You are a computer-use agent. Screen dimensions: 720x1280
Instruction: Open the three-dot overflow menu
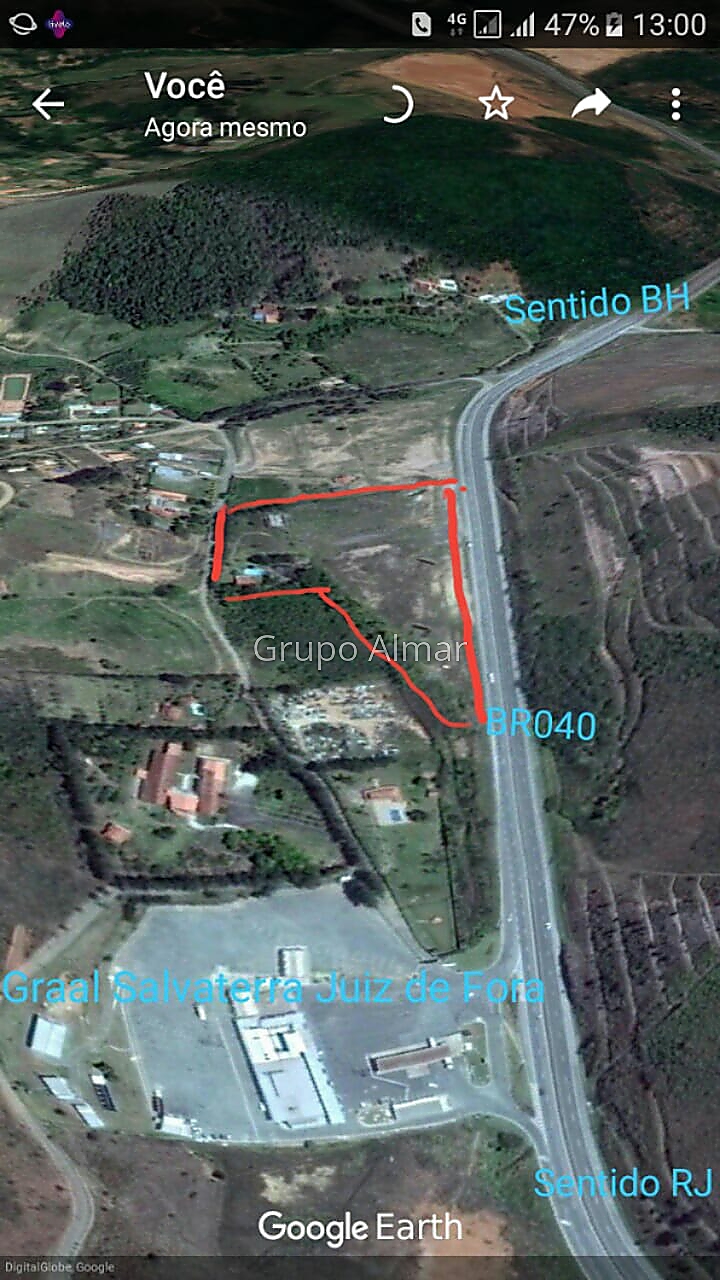676,104
